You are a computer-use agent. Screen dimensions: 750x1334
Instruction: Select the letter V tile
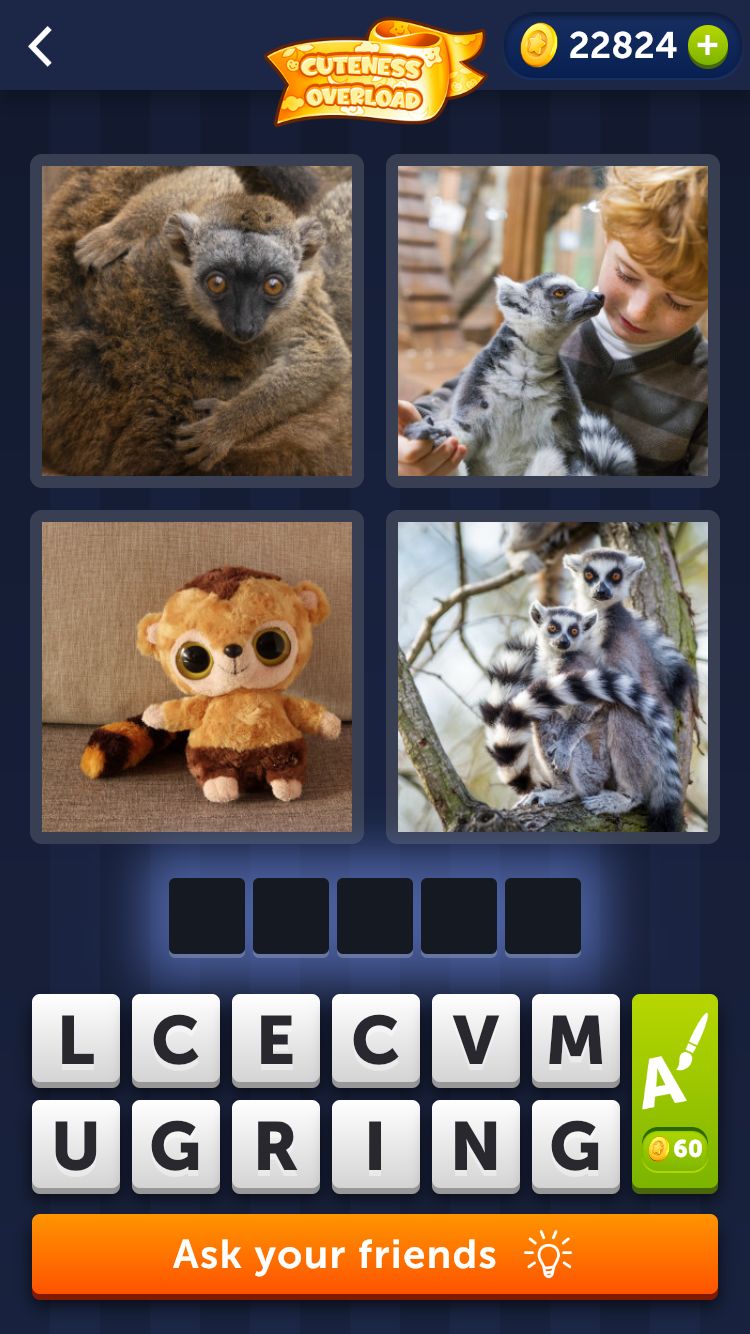click(x=476, y=1040)
